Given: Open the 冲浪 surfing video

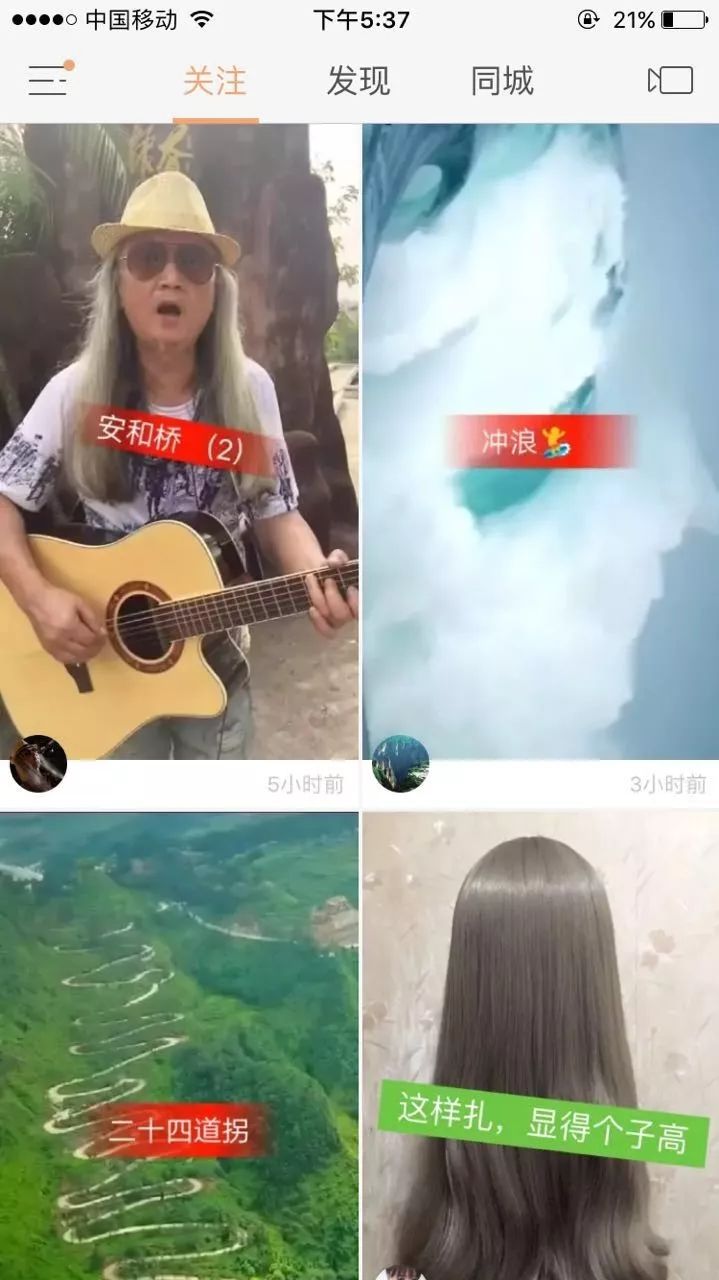Looking at the screenshot, I should [x=540, y=440].
